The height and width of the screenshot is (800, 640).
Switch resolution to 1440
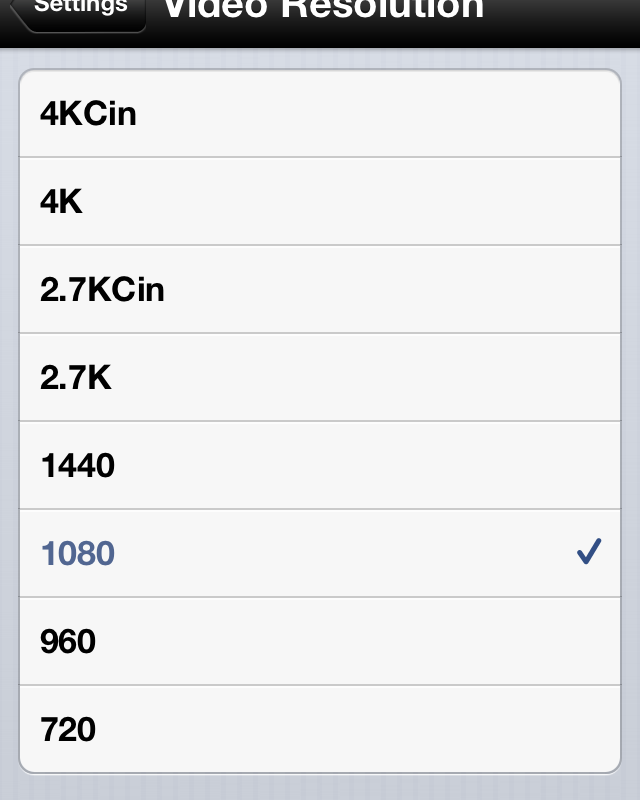click(x=320, y=466)
